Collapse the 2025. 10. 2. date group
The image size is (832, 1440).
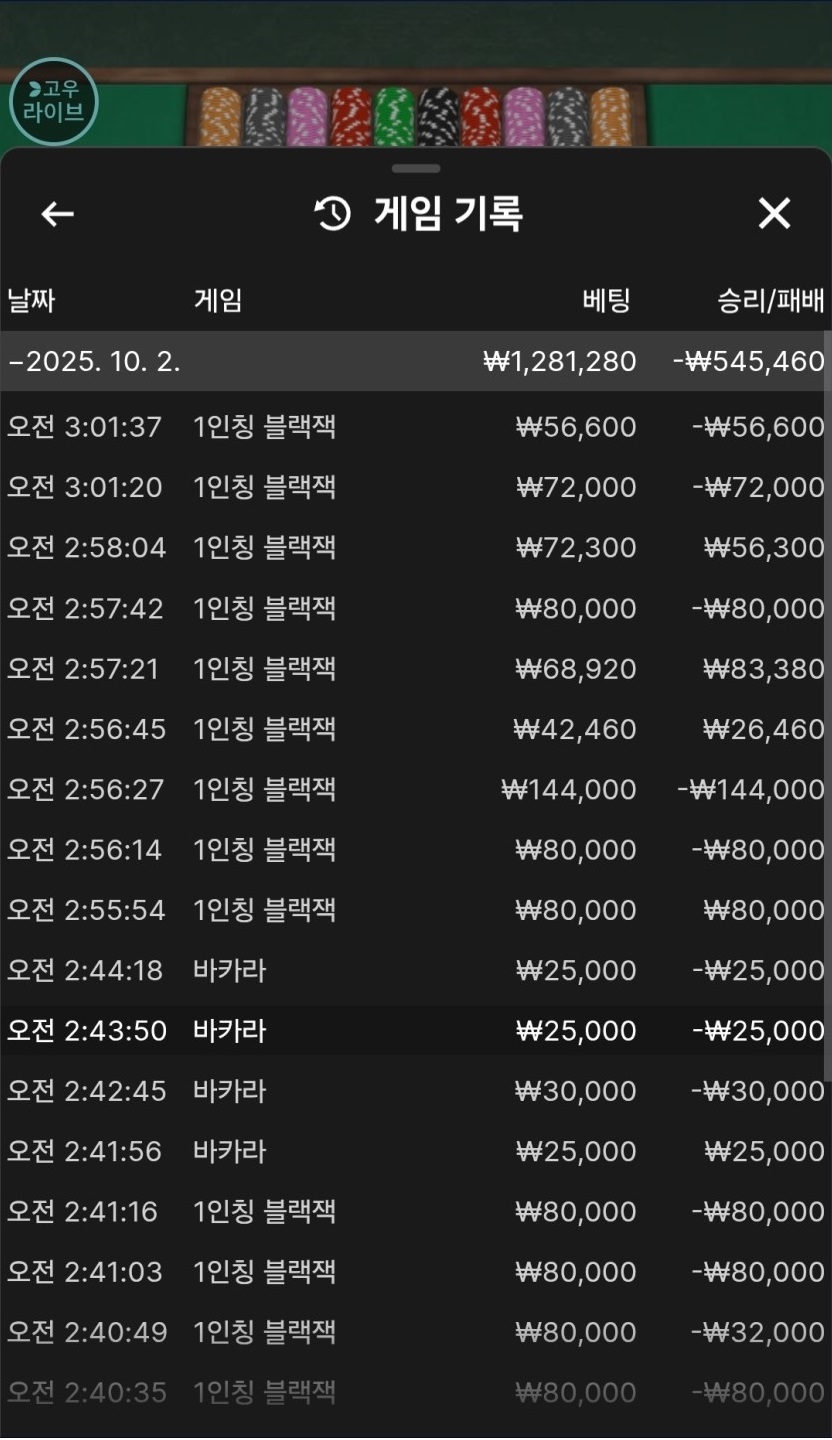(95, 362)
